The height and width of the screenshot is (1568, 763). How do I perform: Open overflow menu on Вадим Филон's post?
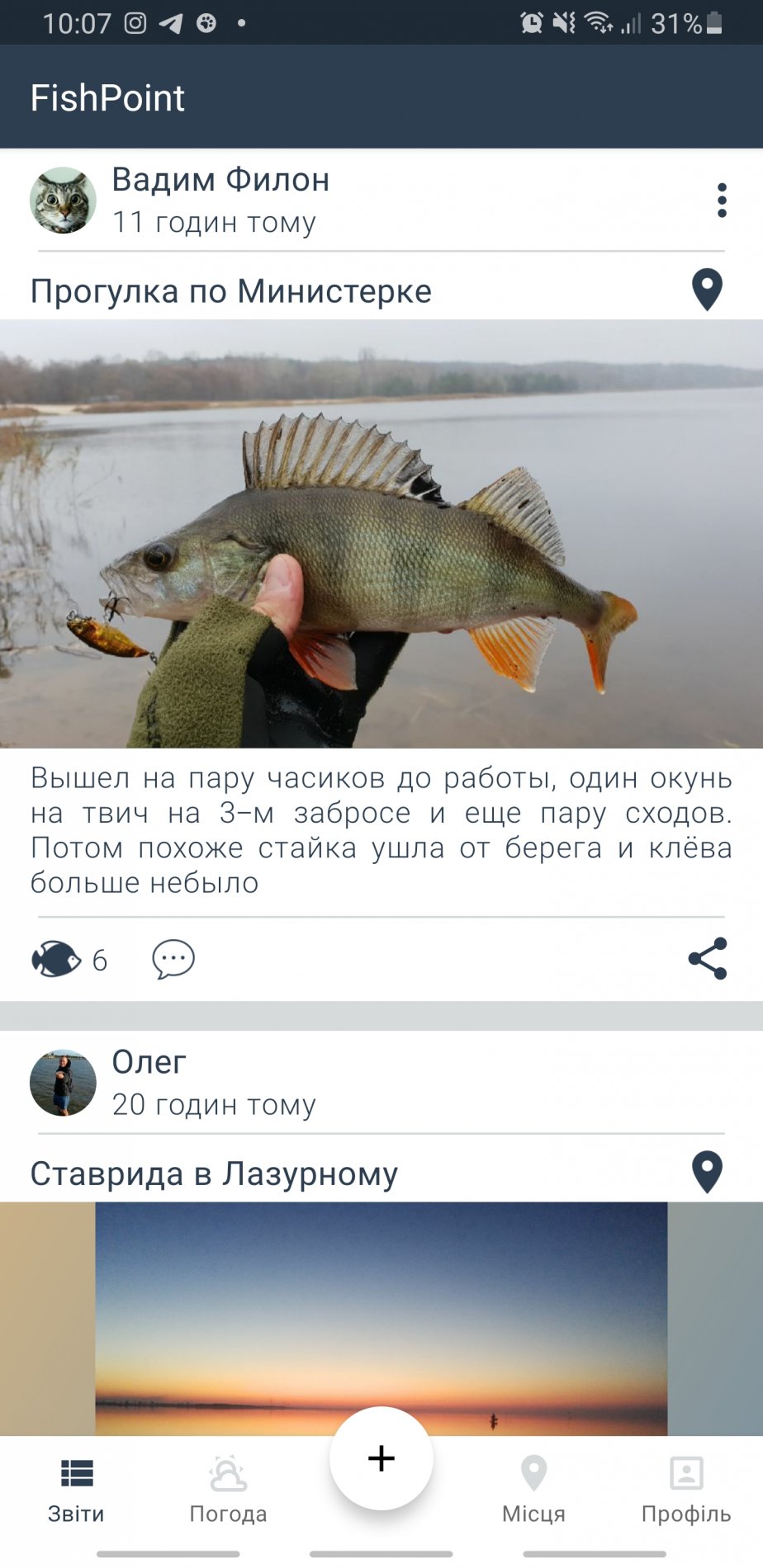pyautogui.click(x=722, y=201)
